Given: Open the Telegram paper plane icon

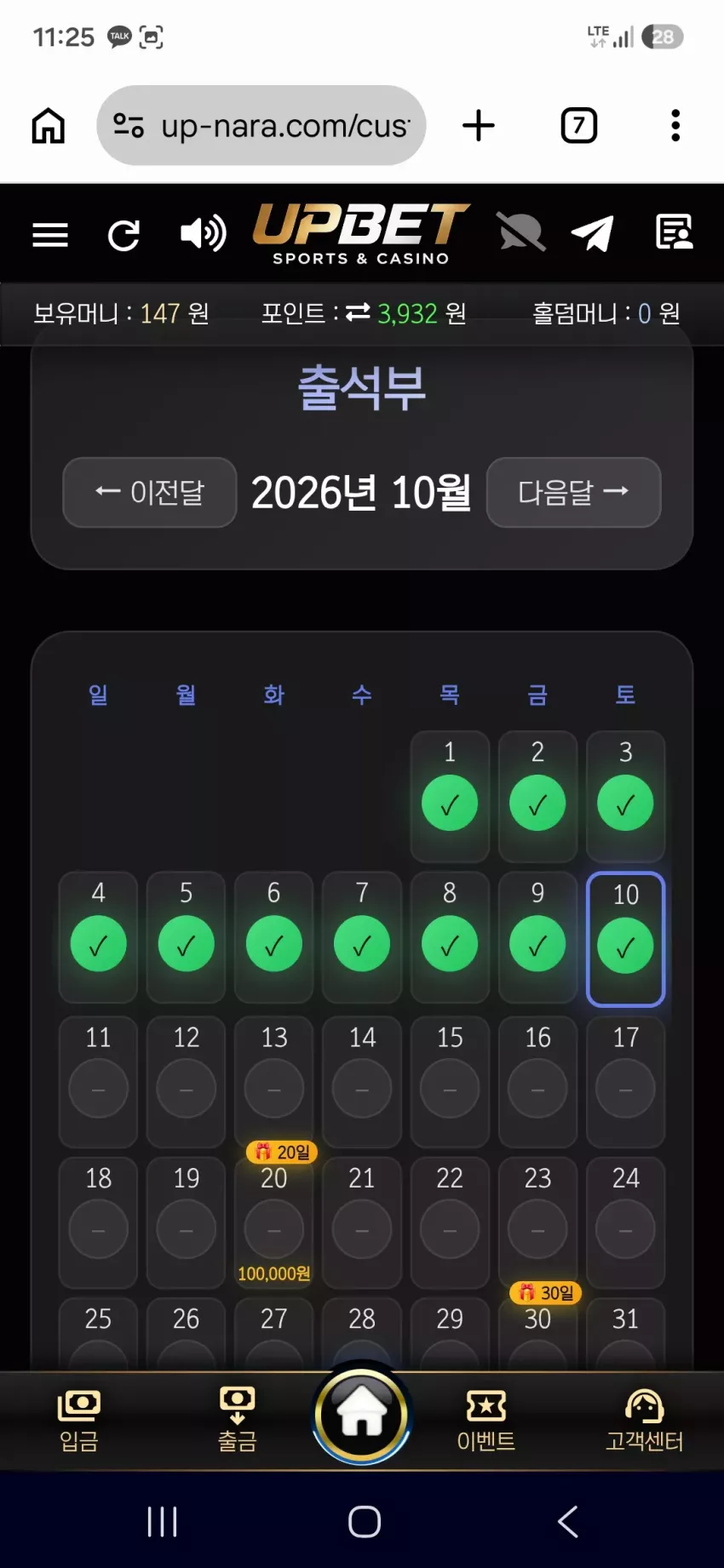Looking at the screenshot, I should pyautogui.click(x=592, y=233).
